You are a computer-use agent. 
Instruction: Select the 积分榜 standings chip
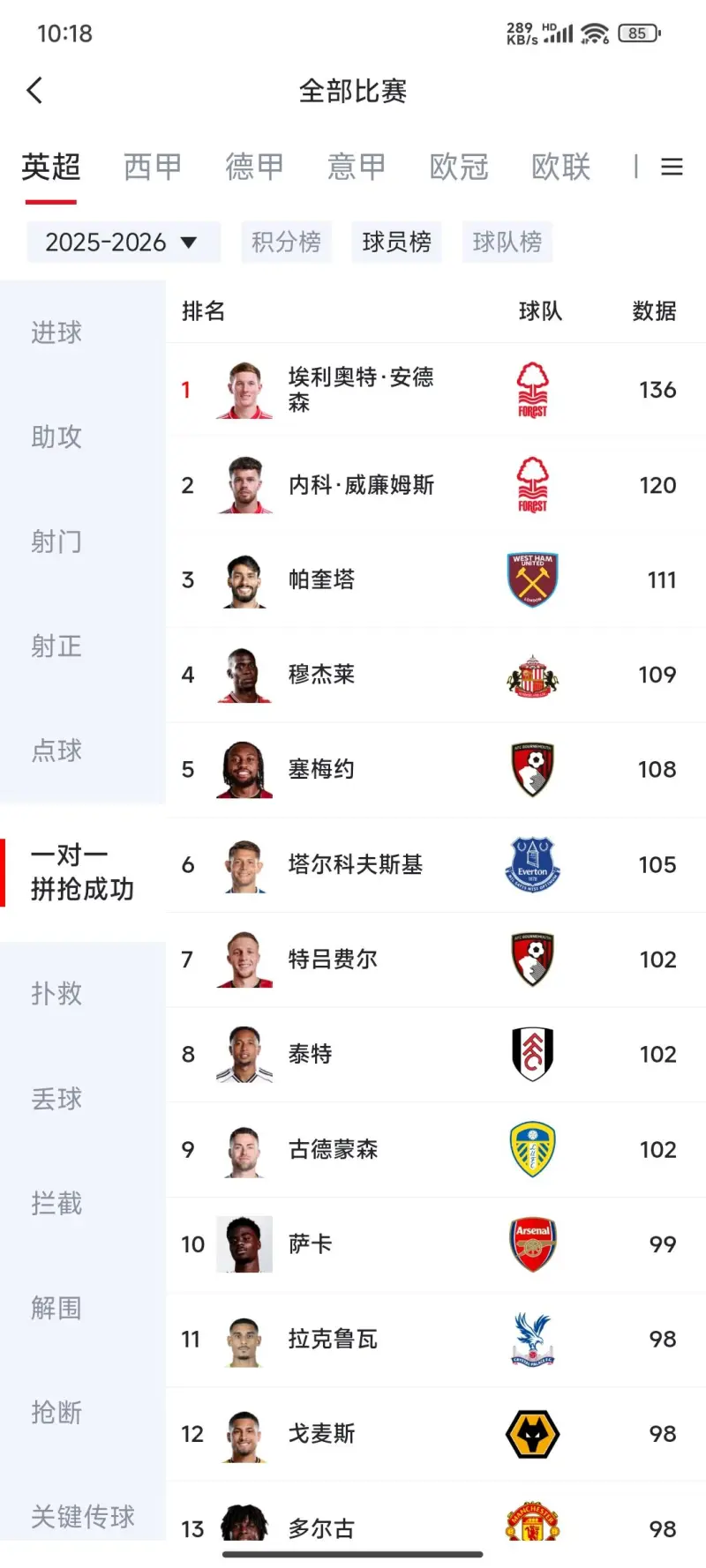coord(286,243)
